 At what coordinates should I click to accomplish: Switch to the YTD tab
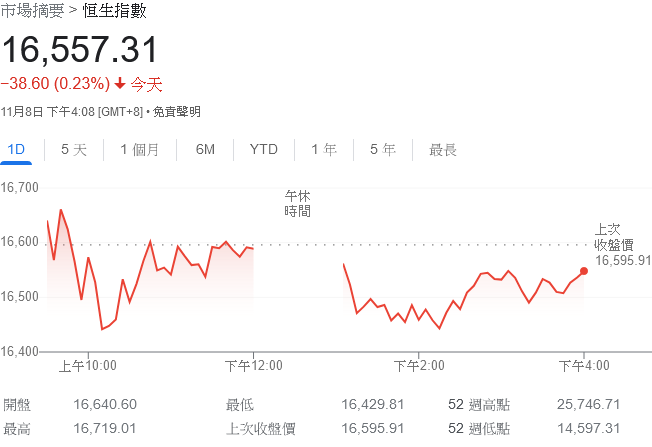pos(263,150)
